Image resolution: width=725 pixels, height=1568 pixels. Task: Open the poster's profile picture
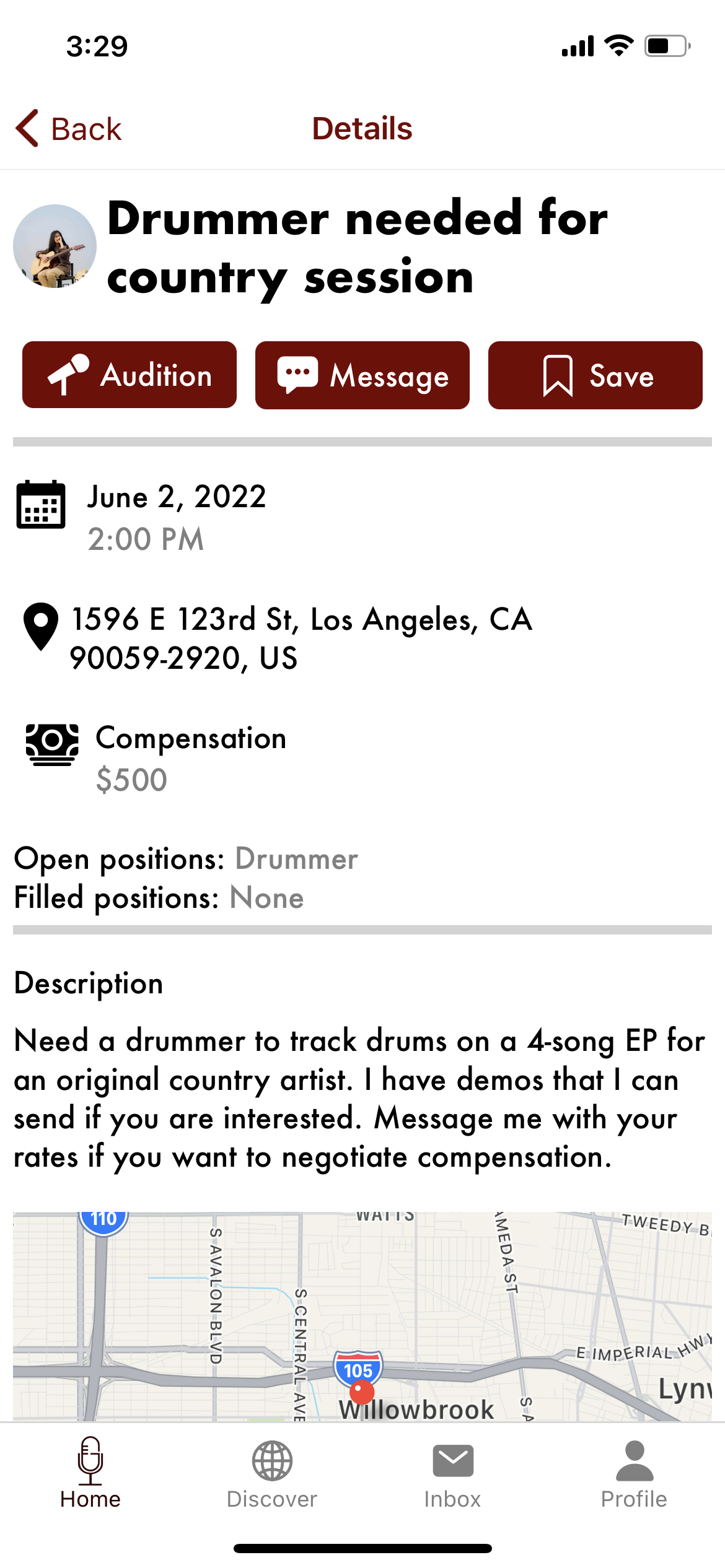click(55, 246)
